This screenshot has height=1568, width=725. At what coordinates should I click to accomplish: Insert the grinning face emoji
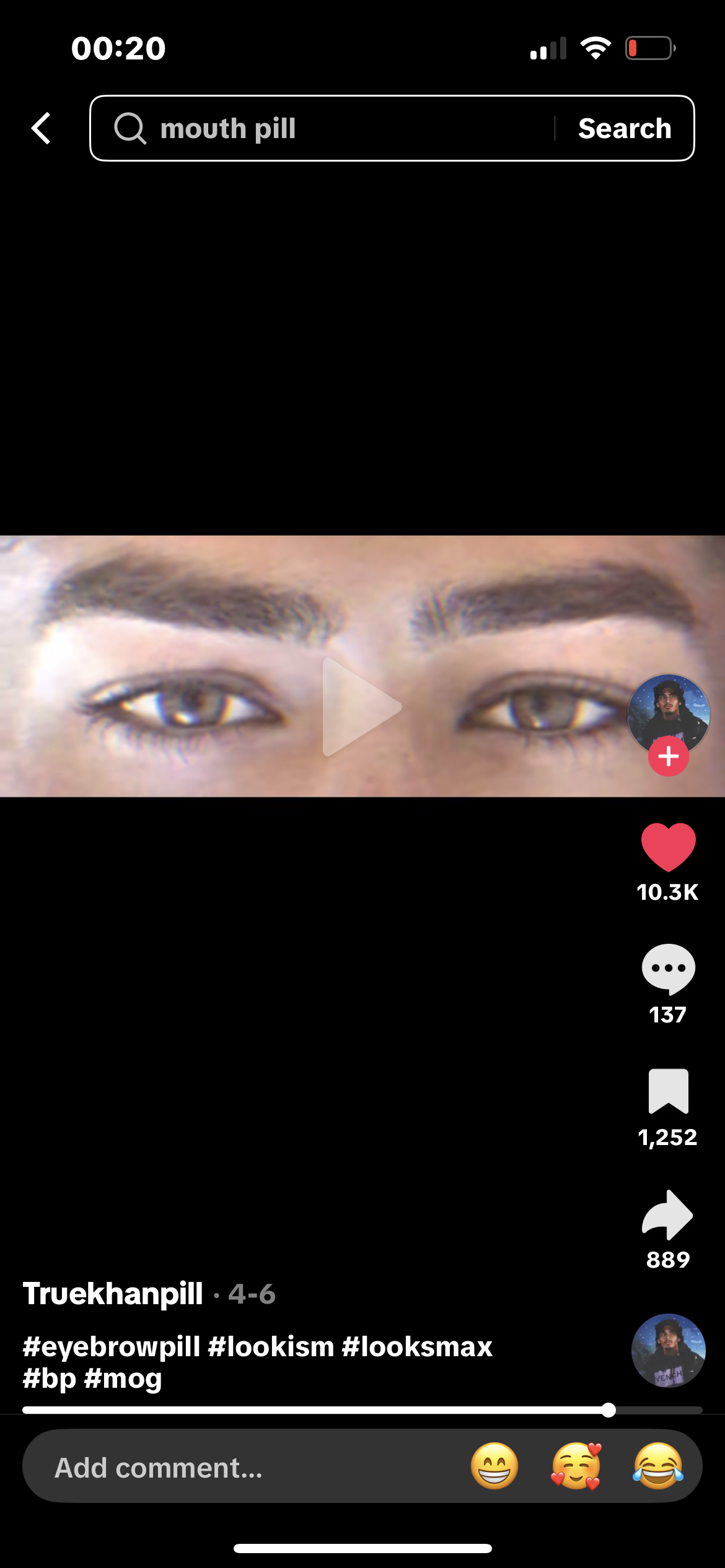(494, 1466)
